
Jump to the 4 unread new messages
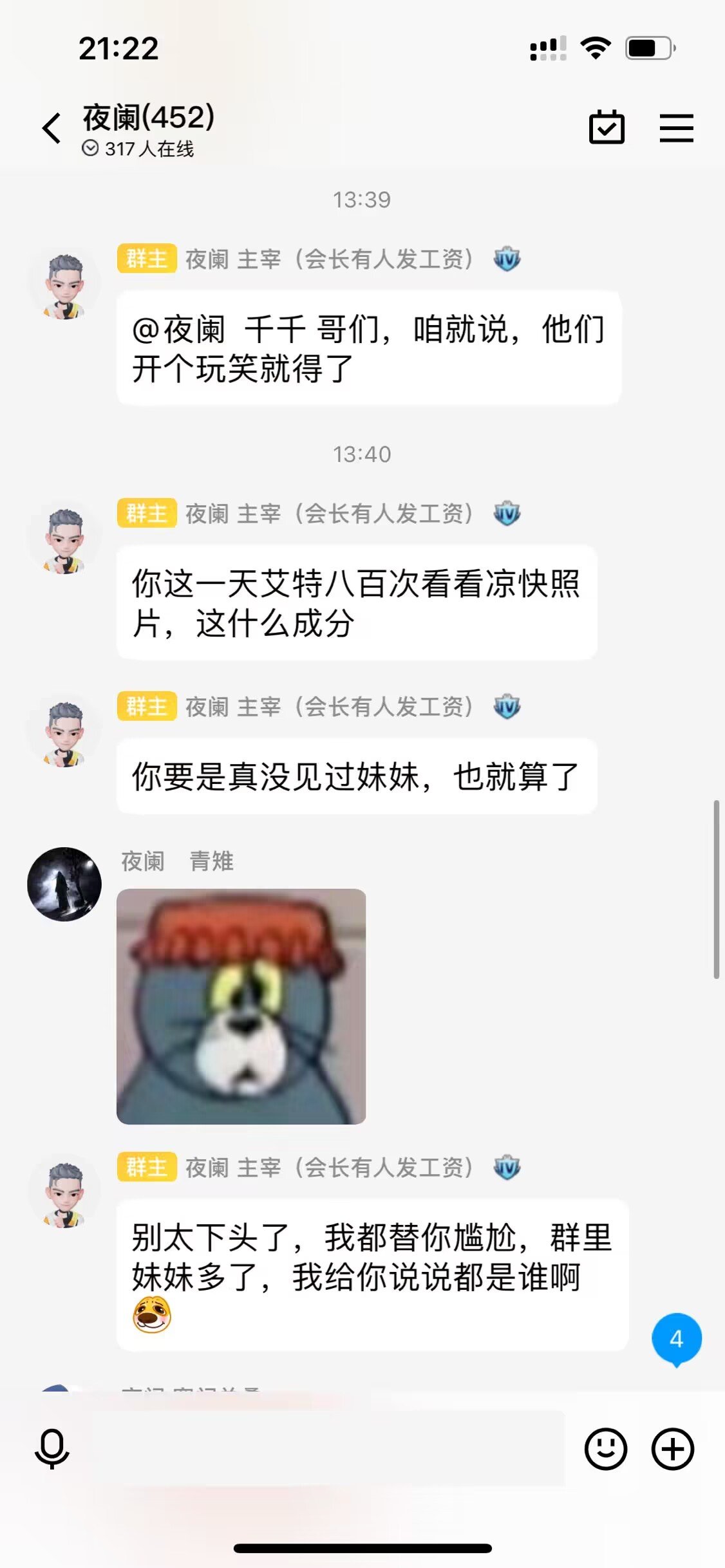(x=676, y=1339)
